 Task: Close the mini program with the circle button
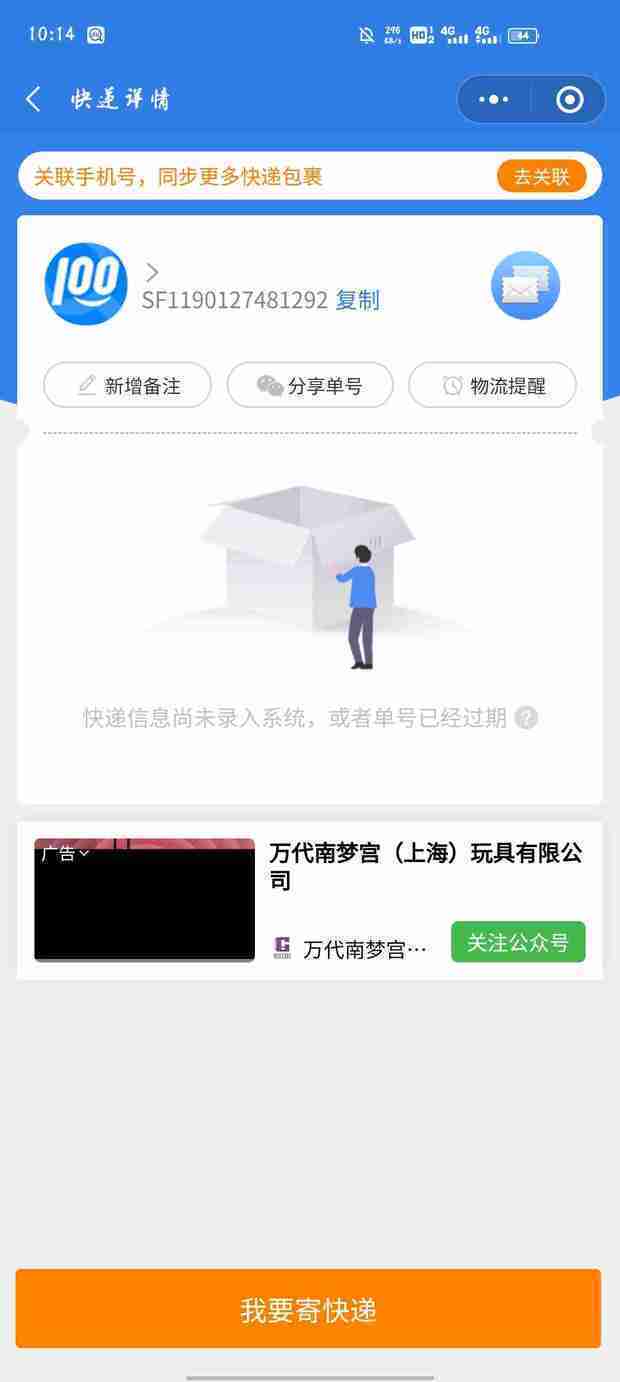(569, 99)
